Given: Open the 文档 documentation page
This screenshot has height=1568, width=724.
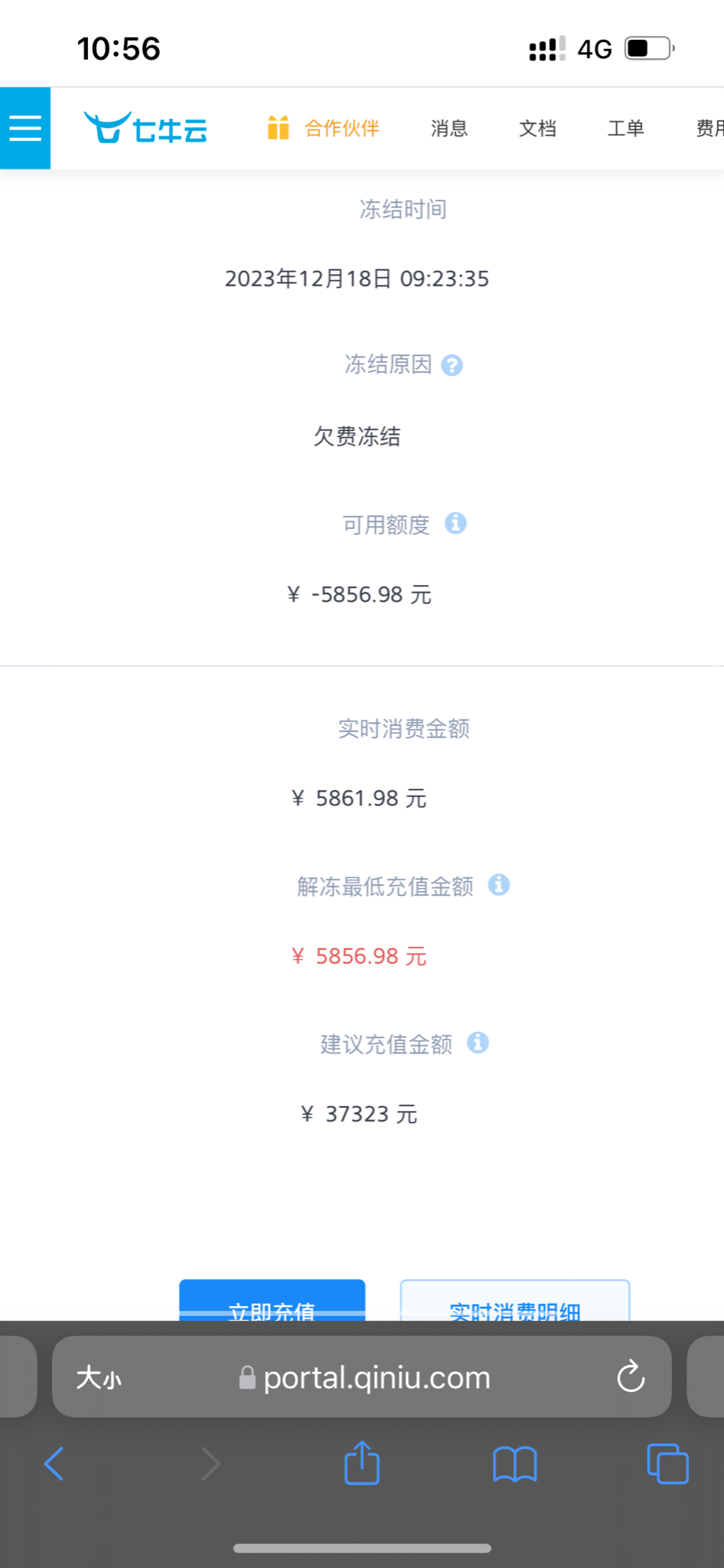Looking at the screenshot, I should pyautogui.click(x=537, y=128).
